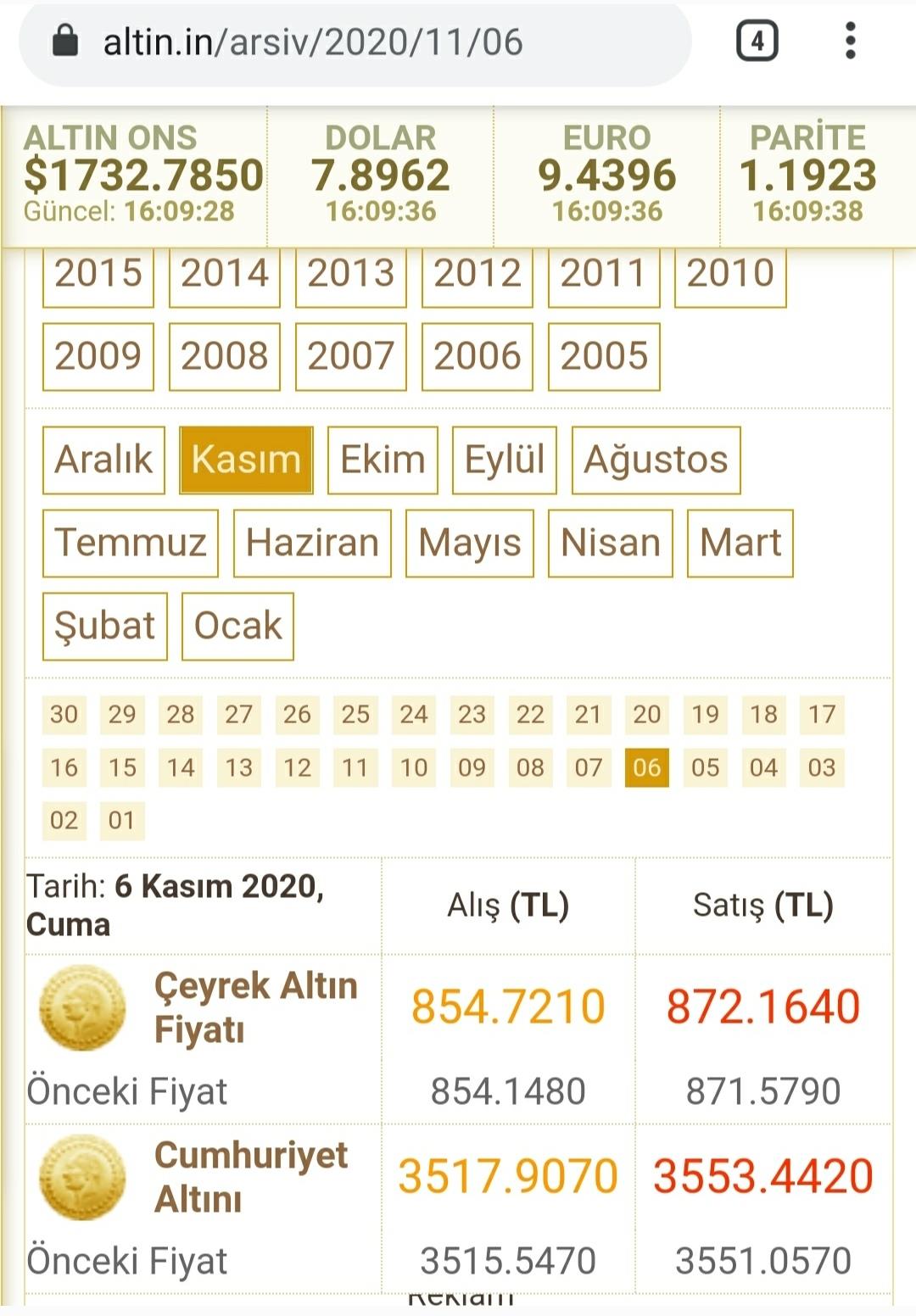916x1316 pixels.
Task: Tap the address bar with altin.in URL
Action: [x=356, y=42]
